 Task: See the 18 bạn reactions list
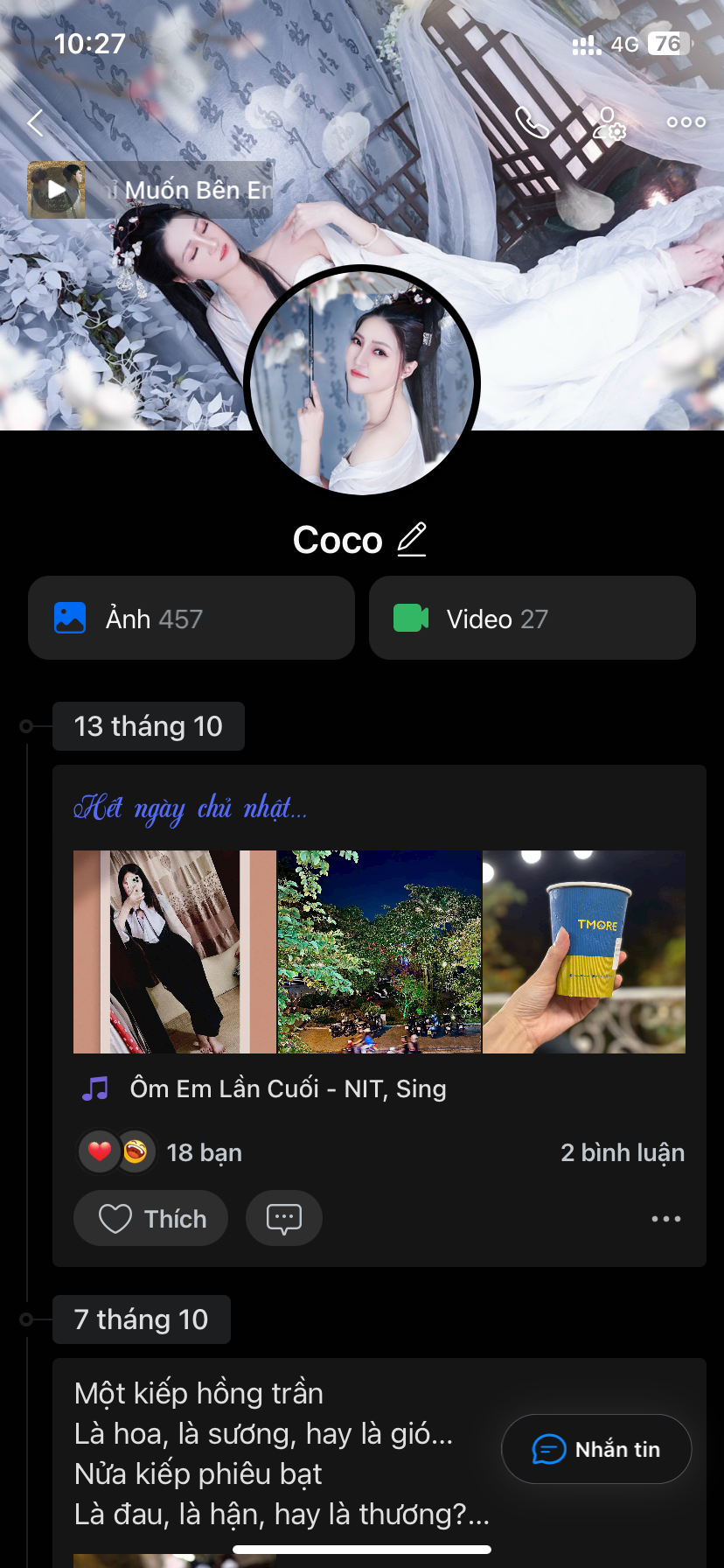(x=161, y=1152)
